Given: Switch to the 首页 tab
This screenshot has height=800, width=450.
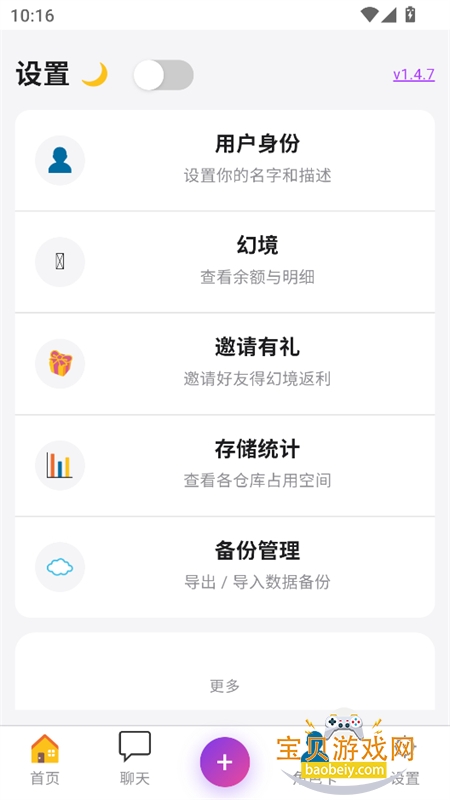Looking at the screenshot, I should tap(45, 760).
